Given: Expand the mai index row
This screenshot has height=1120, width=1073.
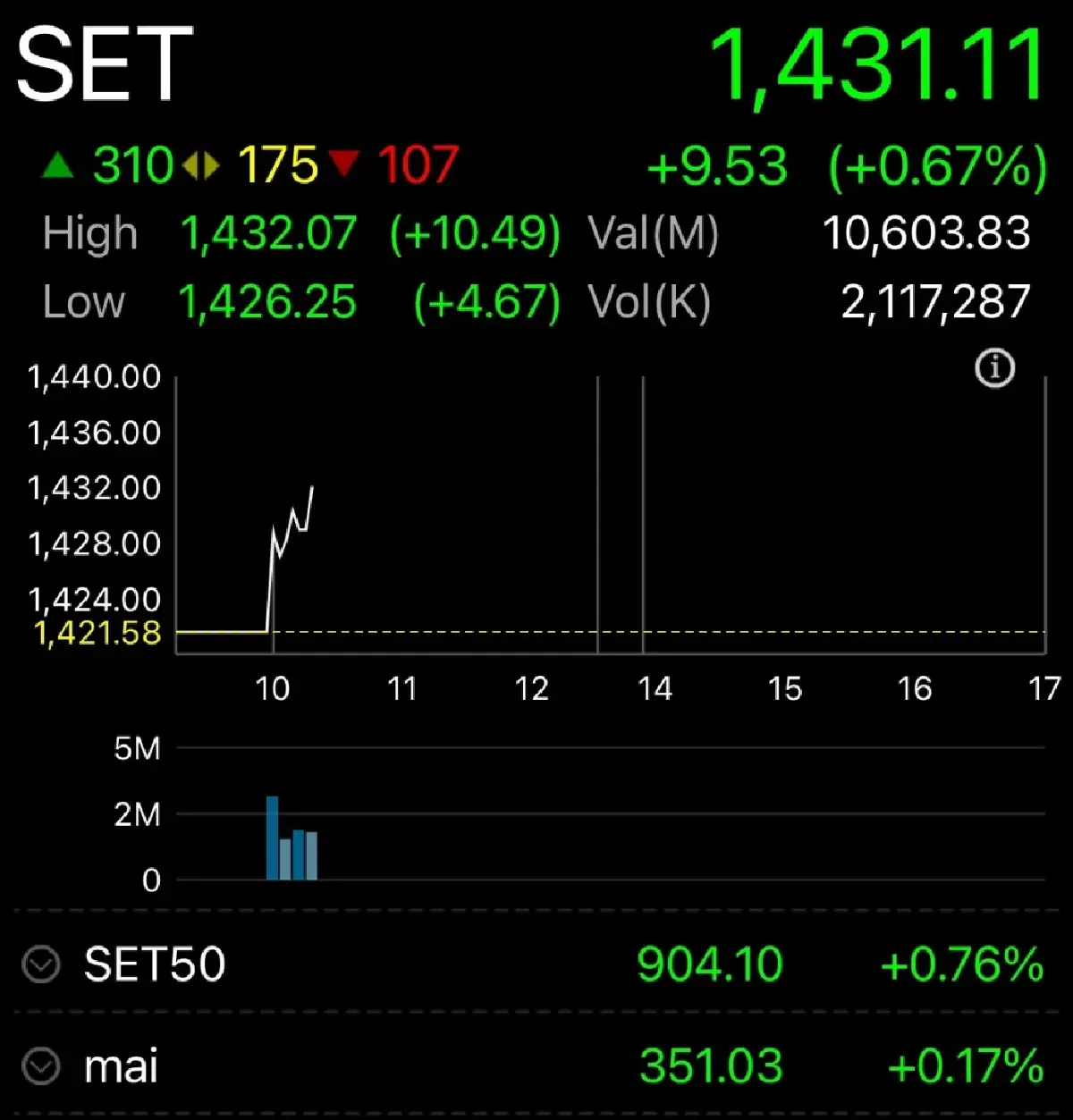Looking at the screenshot, I should [41, 1066].
